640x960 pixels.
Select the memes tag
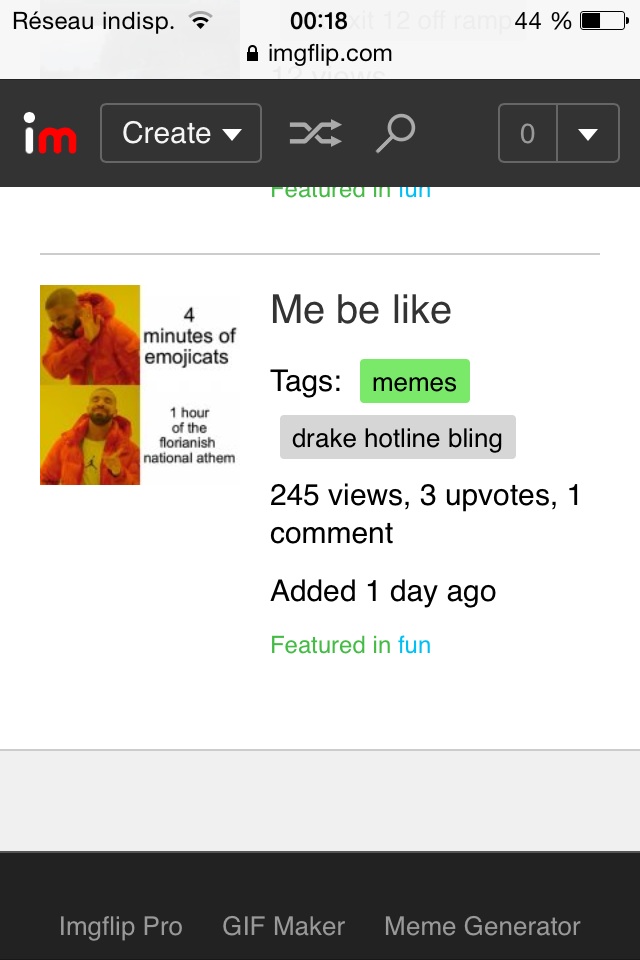[x=414, y=382]
